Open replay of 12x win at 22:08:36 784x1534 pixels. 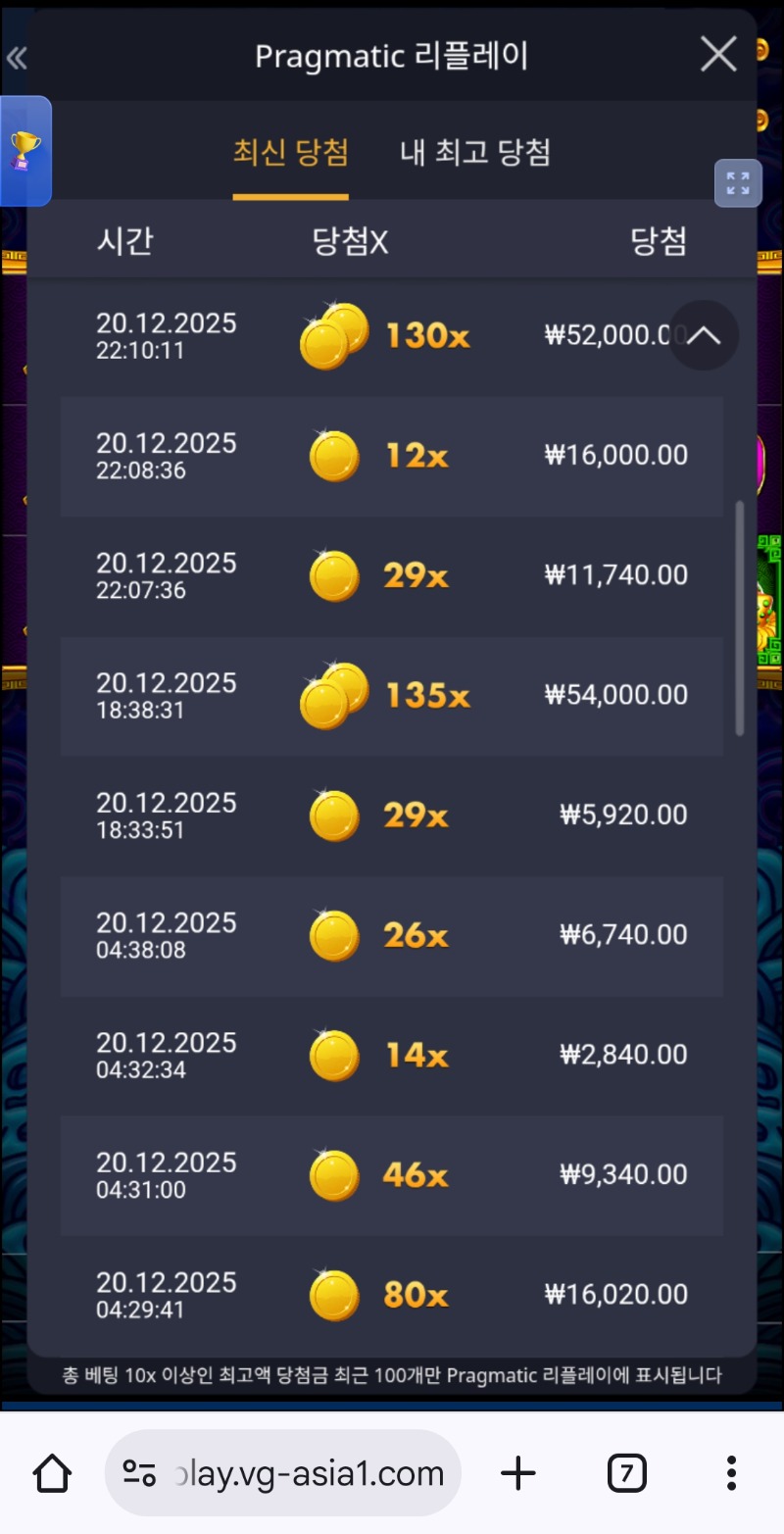click(x=392, y=456)
